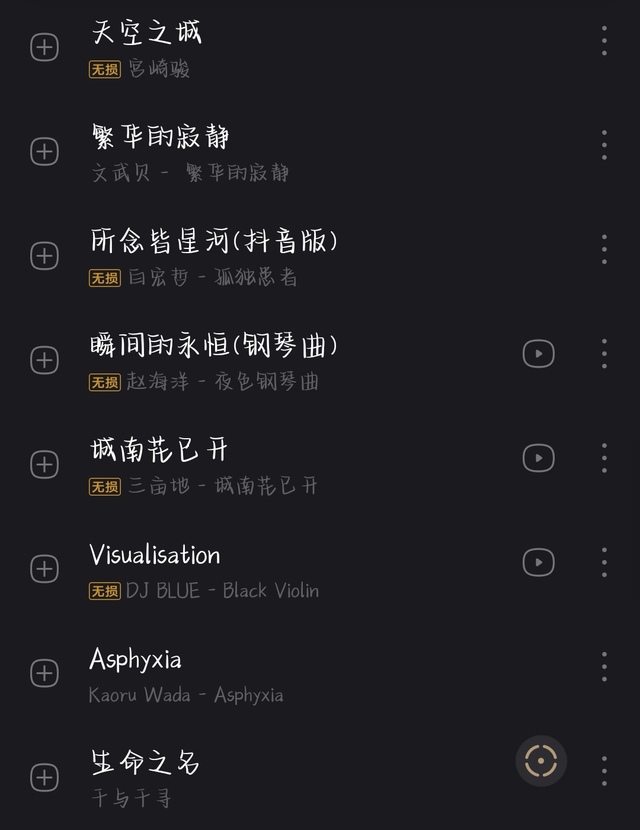
Task: Add 城南花已开 to the play queue
Action: click(44, 465)
